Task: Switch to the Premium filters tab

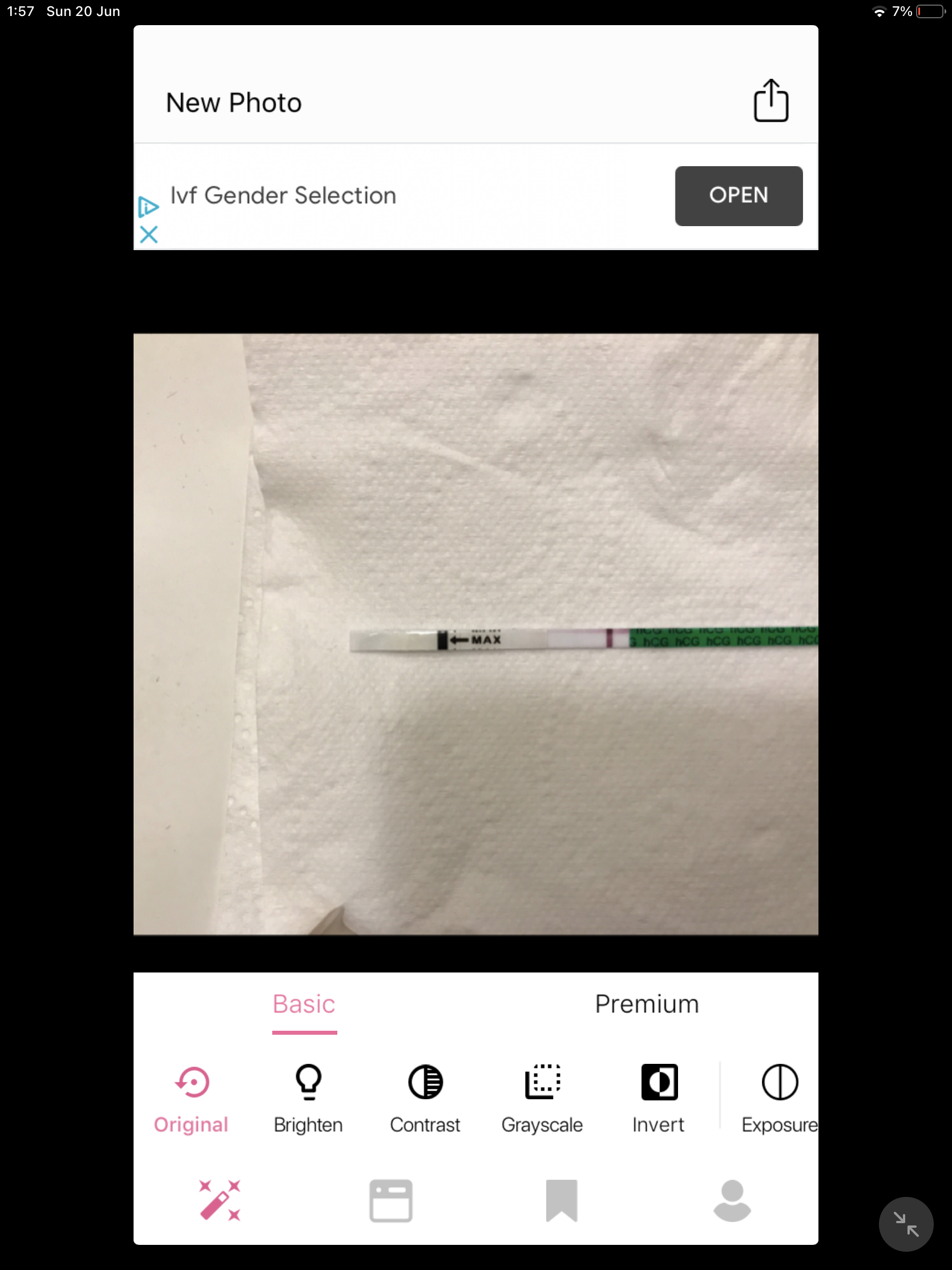Action: click(x=647, y=1004)
